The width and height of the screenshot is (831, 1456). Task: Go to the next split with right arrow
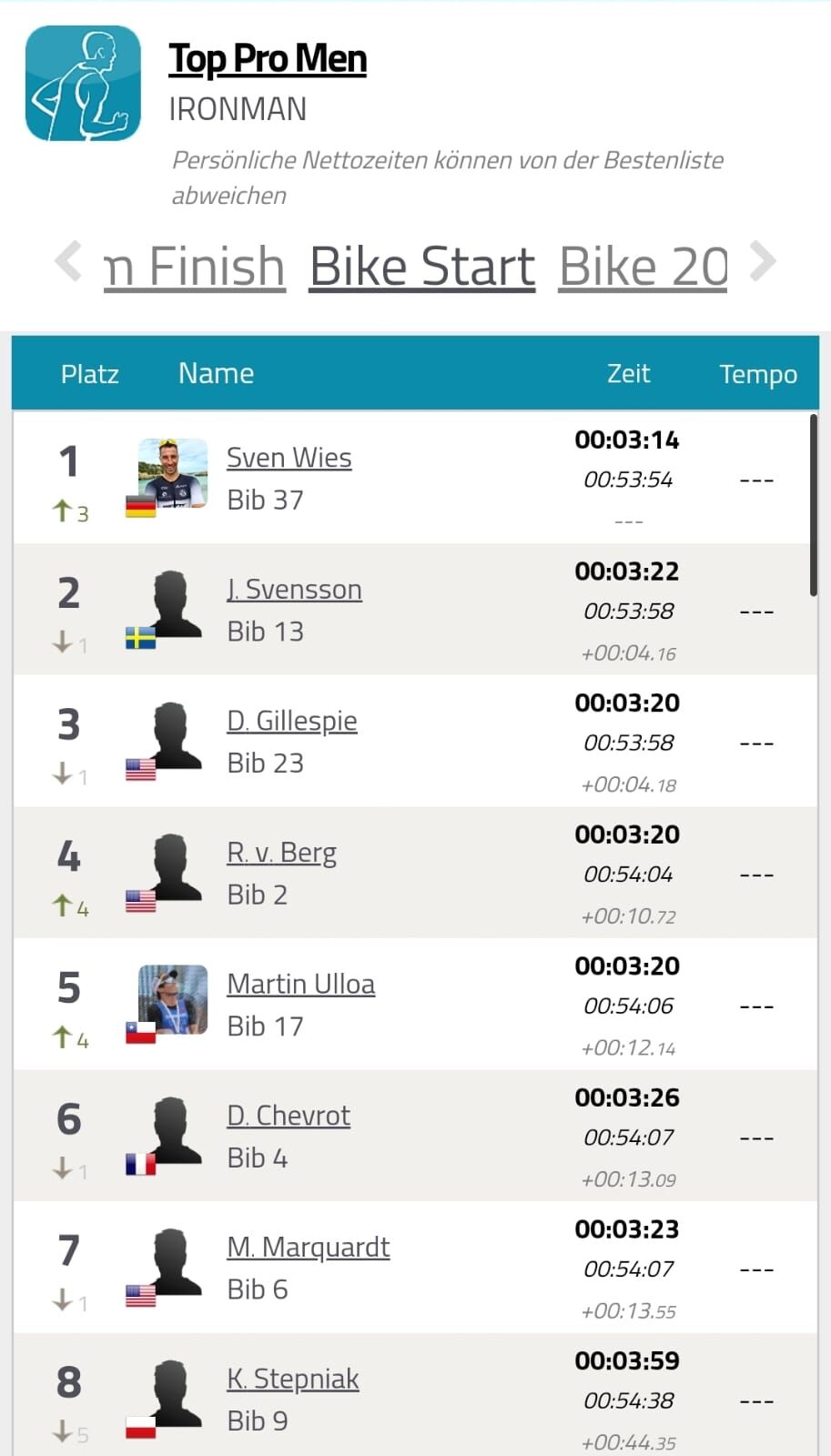tap(763, 261)
